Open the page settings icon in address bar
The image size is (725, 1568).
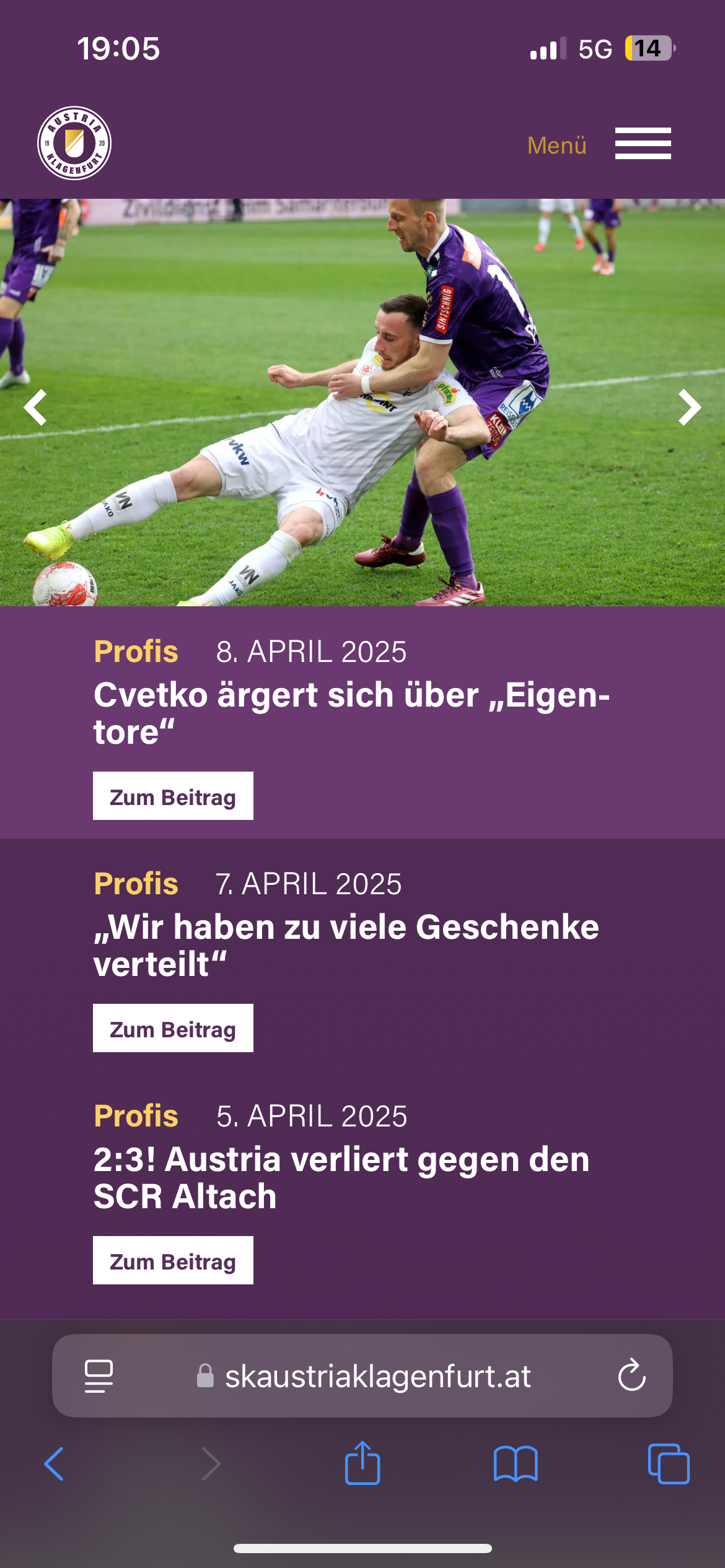(x=99, y=1376)
